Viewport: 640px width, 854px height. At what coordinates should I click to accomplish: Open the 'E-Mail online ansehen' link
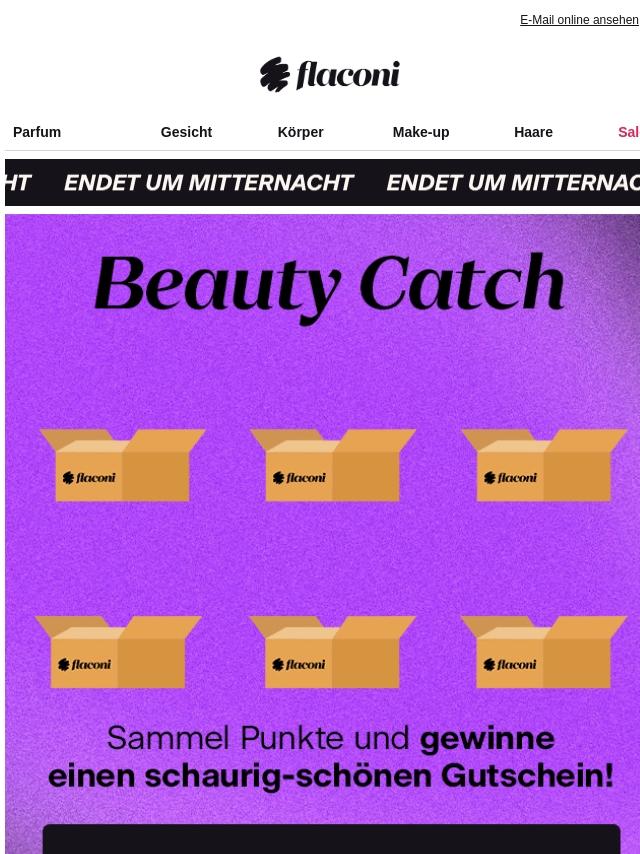click(x=578, y=20)
